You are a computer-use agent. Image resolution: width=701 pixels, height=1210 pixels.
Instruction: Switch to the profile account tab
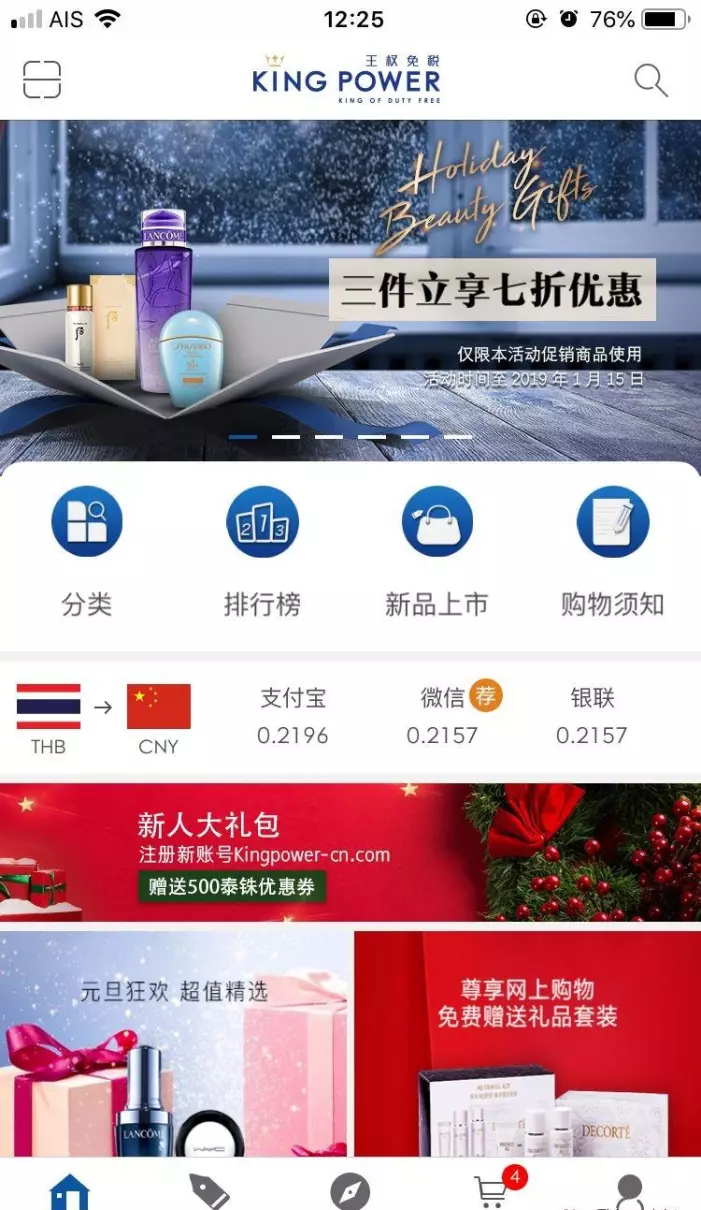coord(630,1191)
